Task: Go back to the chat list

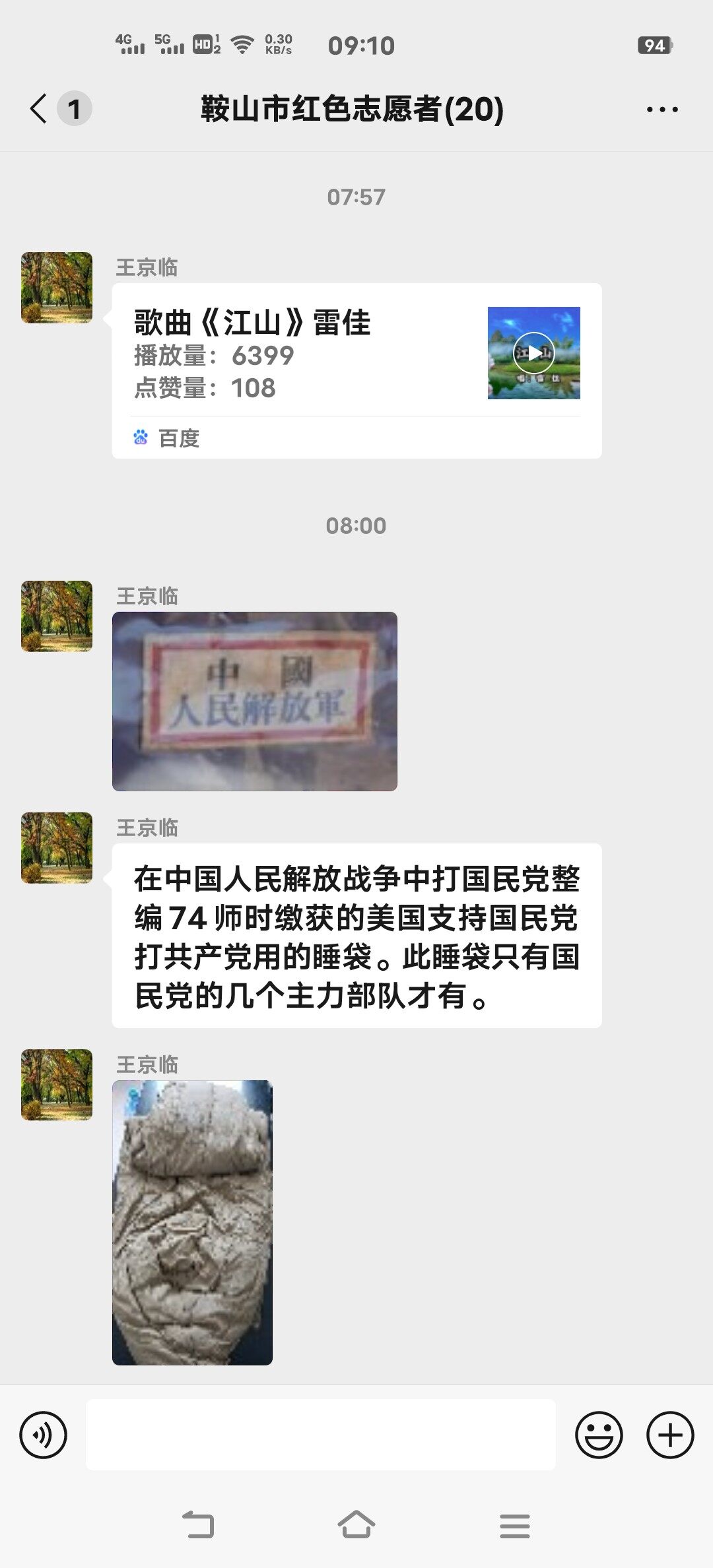Action: (40, 109)
